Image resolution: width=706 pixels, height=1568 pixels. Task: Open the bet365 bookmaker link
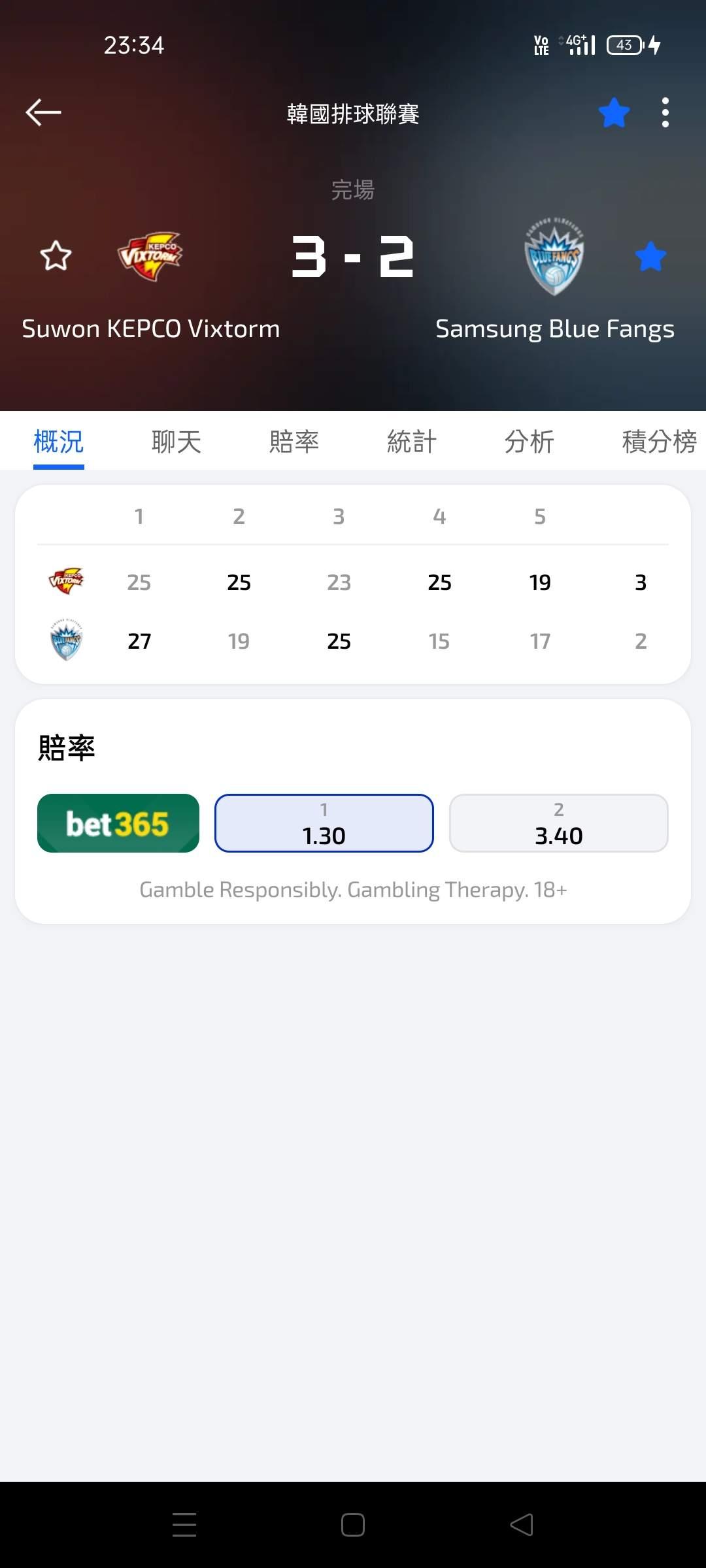[118, 823]
